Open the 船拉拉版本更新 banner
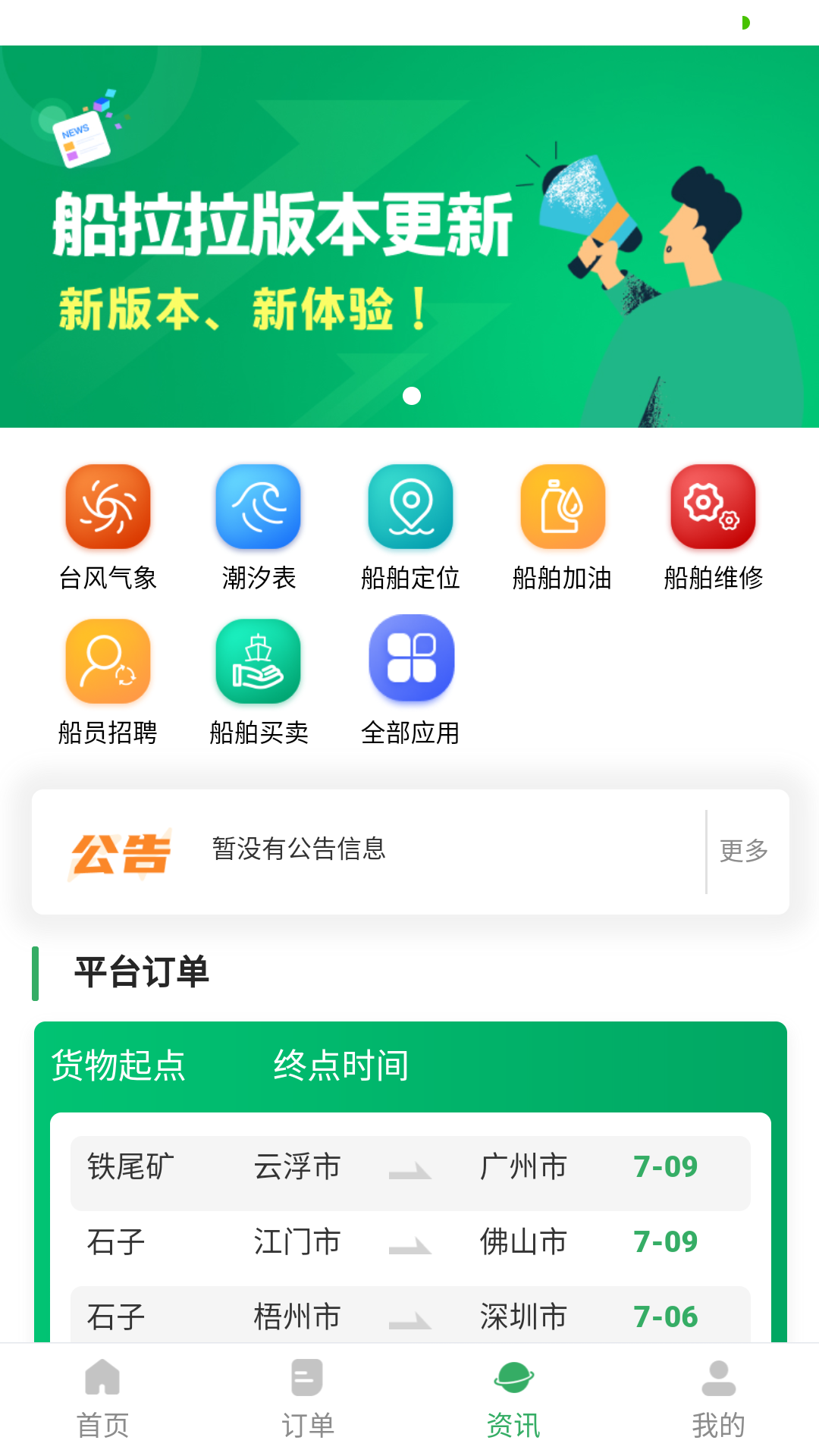 (x=409, y=237)
